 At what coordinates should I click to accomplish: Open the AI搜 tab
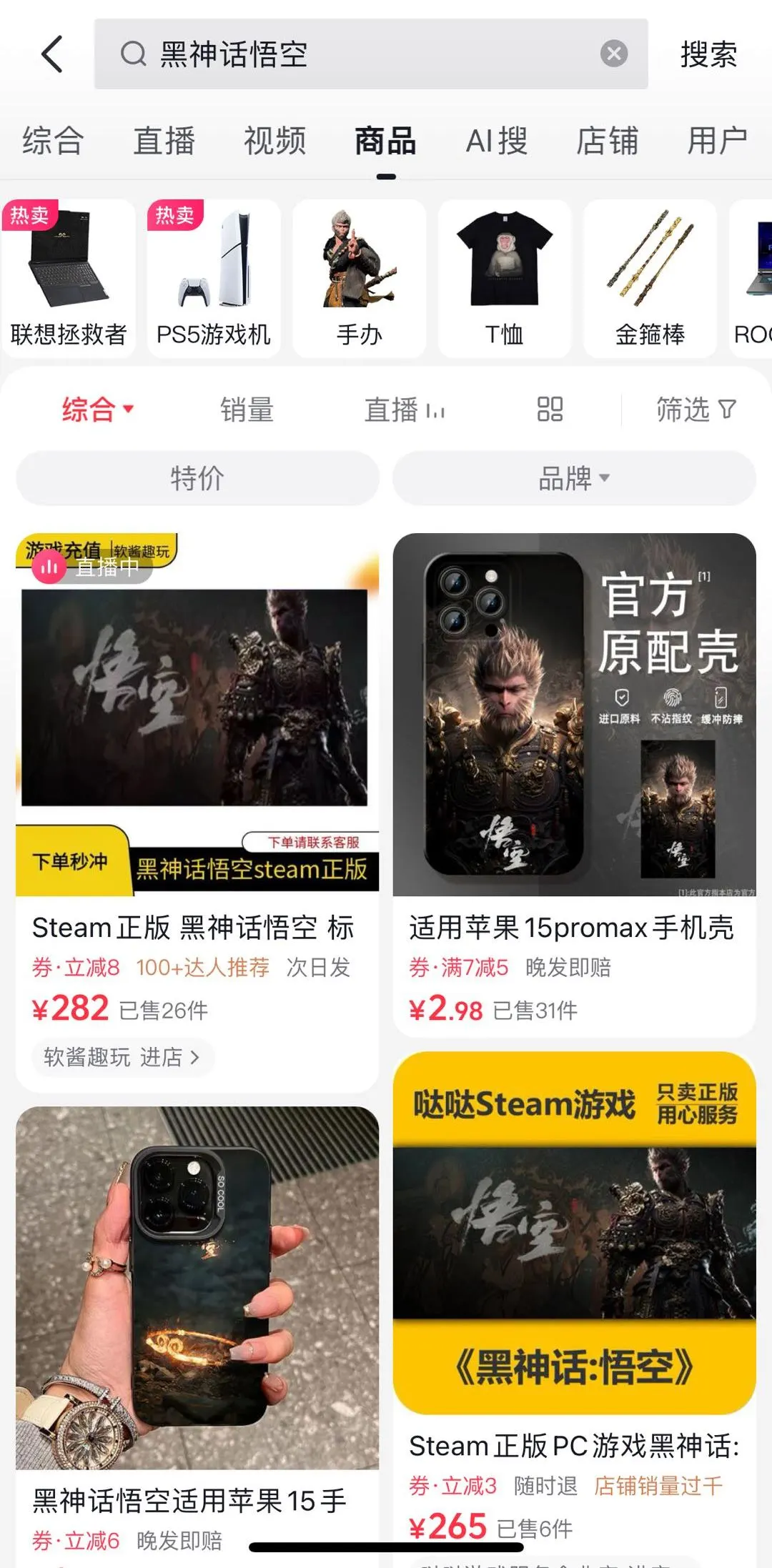[497, 140]
